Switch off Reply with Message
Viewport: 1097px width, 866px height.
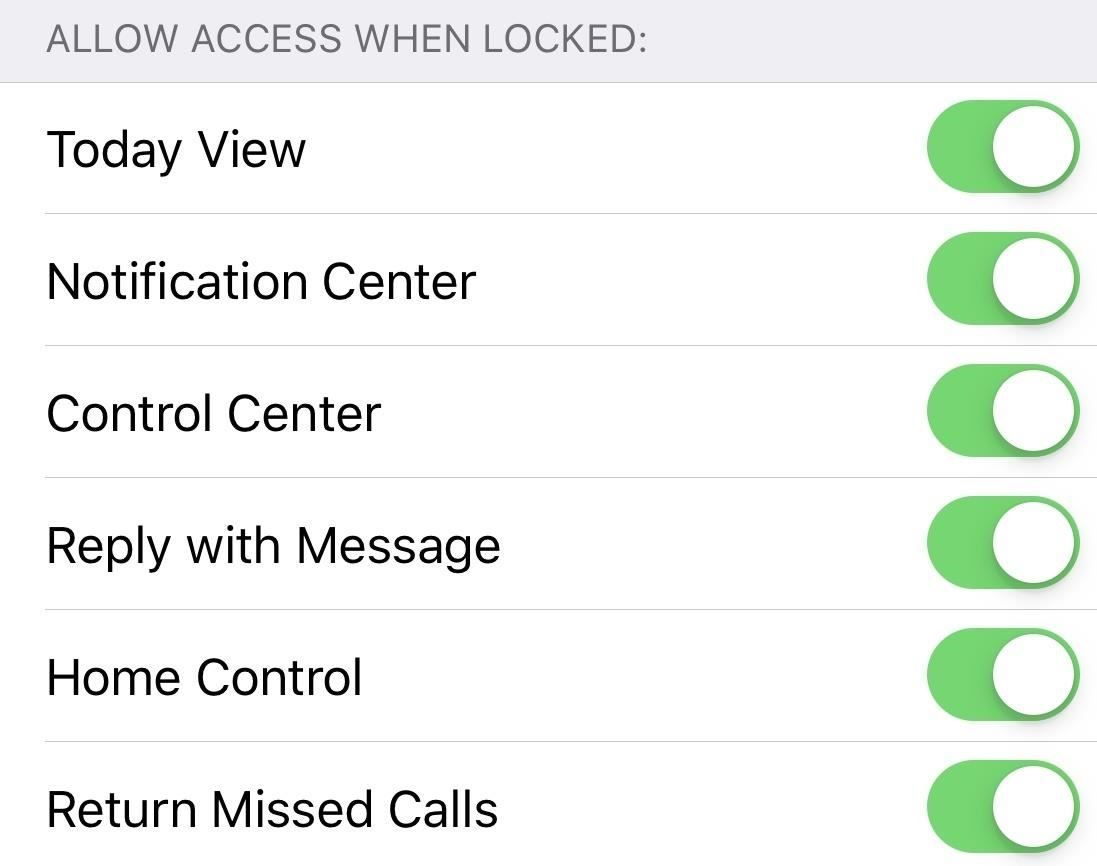point(1002,543)
